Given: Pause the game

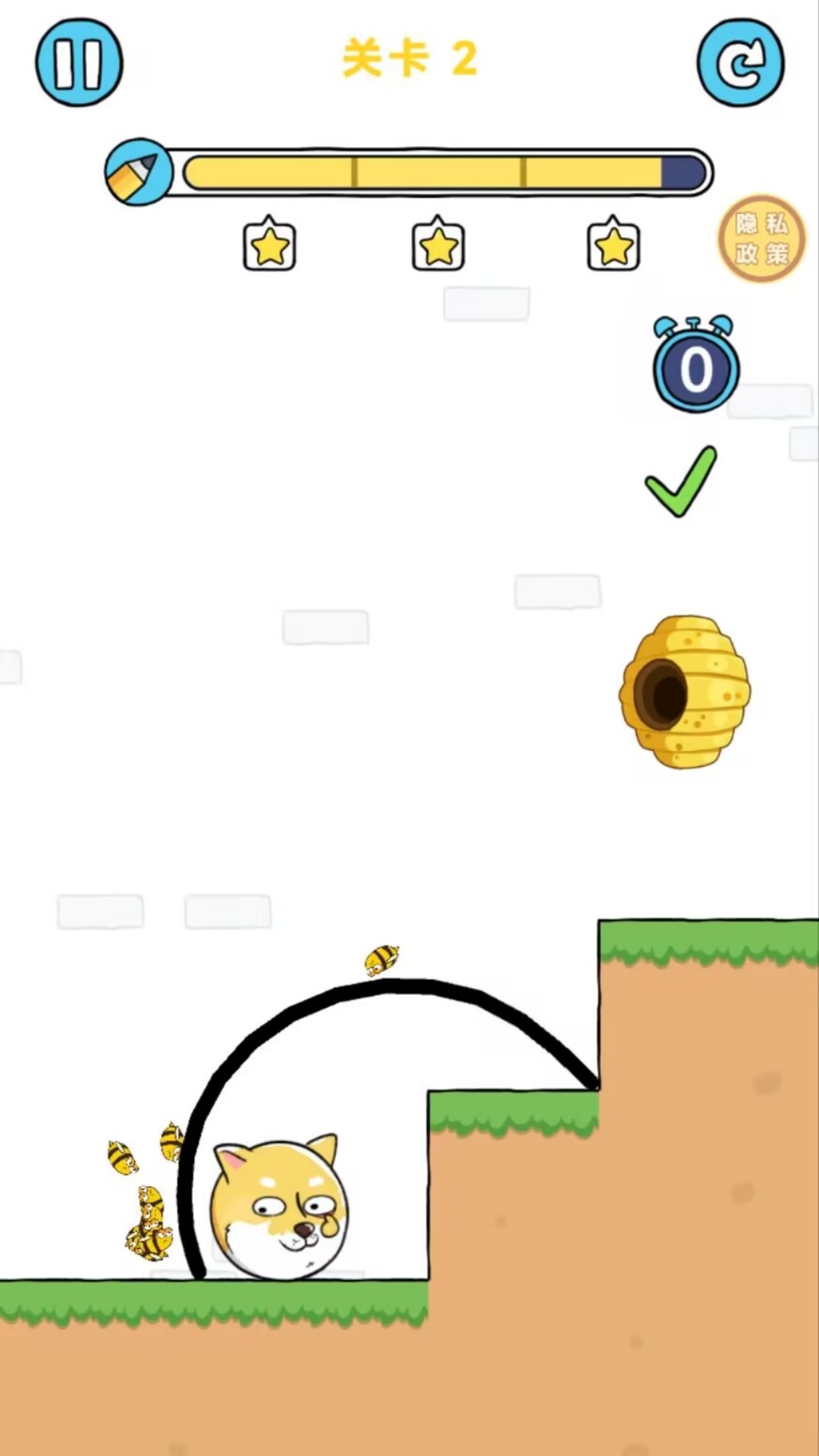Looking at the screenshot, I should click(x=79, y=63).
